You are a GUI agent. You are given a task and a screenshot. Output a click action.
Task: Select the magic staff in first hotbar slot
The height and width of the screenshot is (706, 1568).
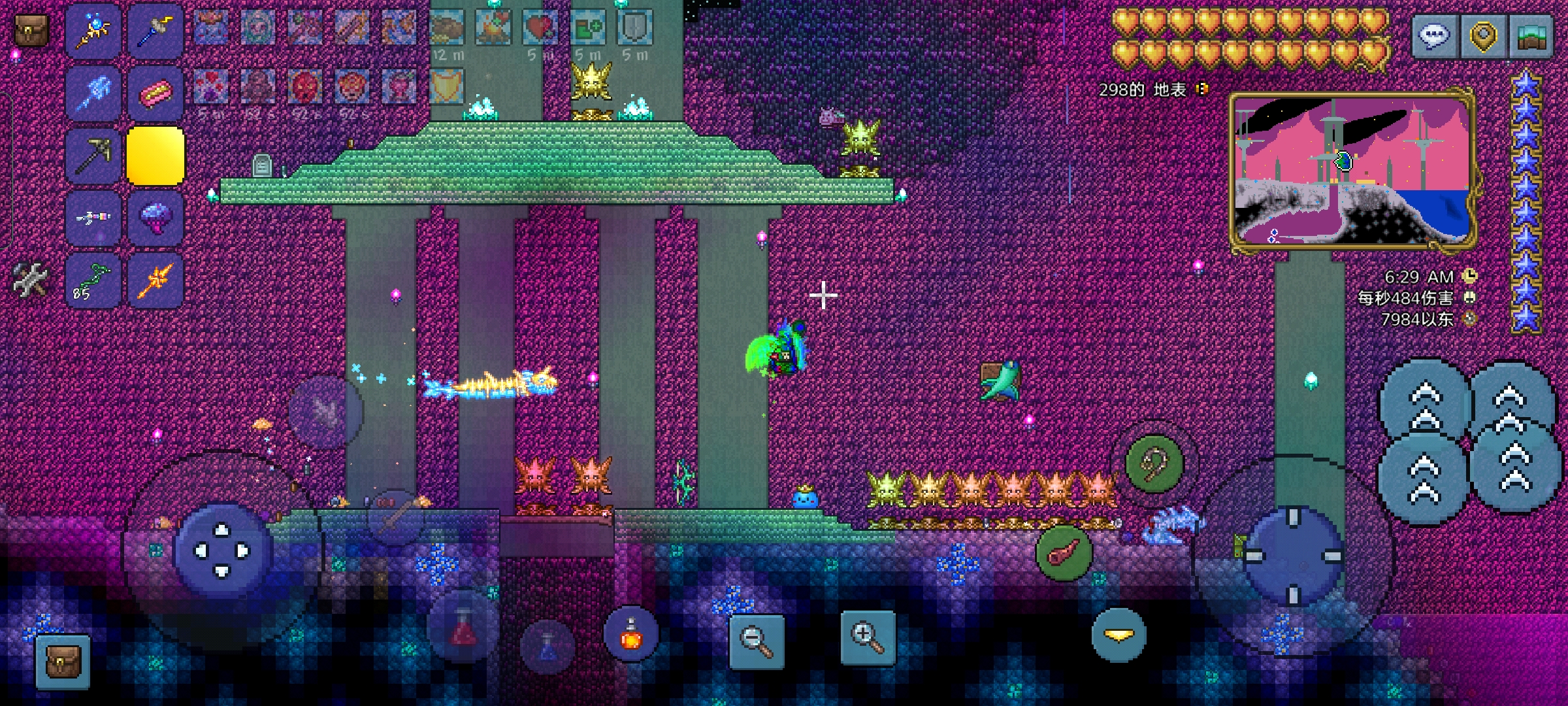93,31
